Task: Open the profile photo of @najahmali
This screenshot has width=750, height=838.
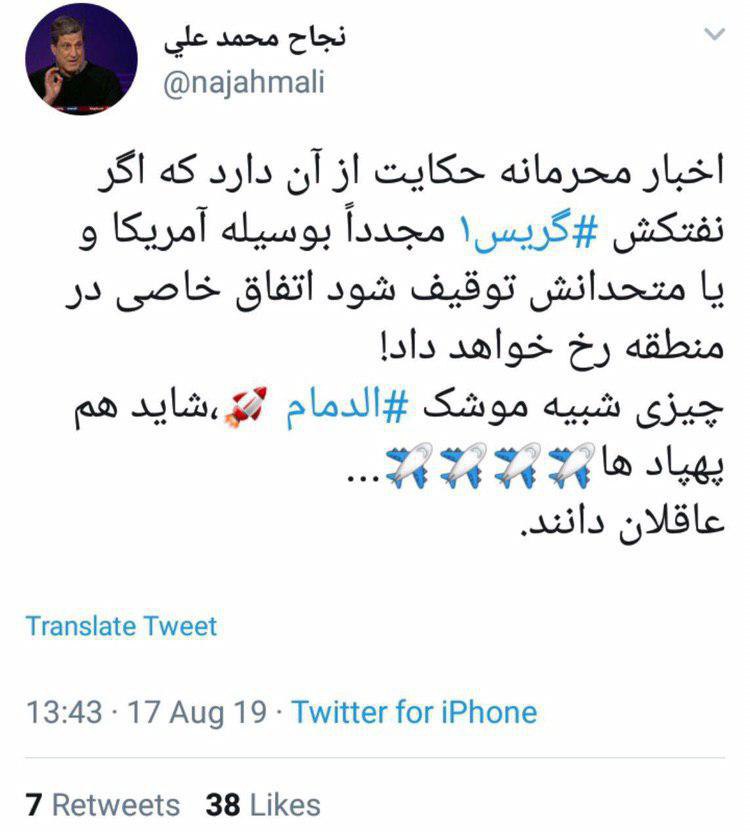Action: click(81, 59)
